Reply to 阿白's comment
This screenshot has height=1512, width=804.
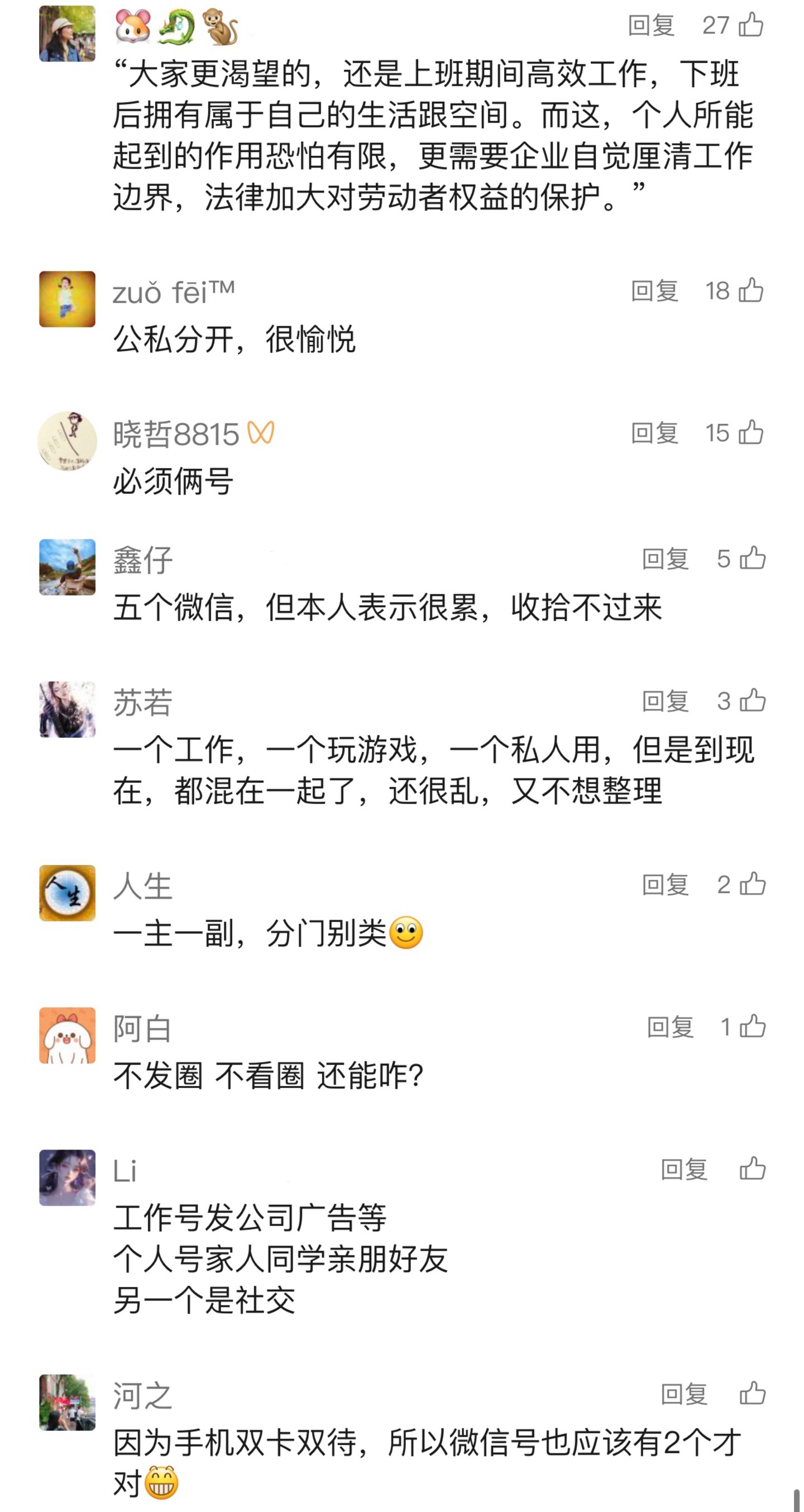pyautogui.click(x=670, y=1027)
